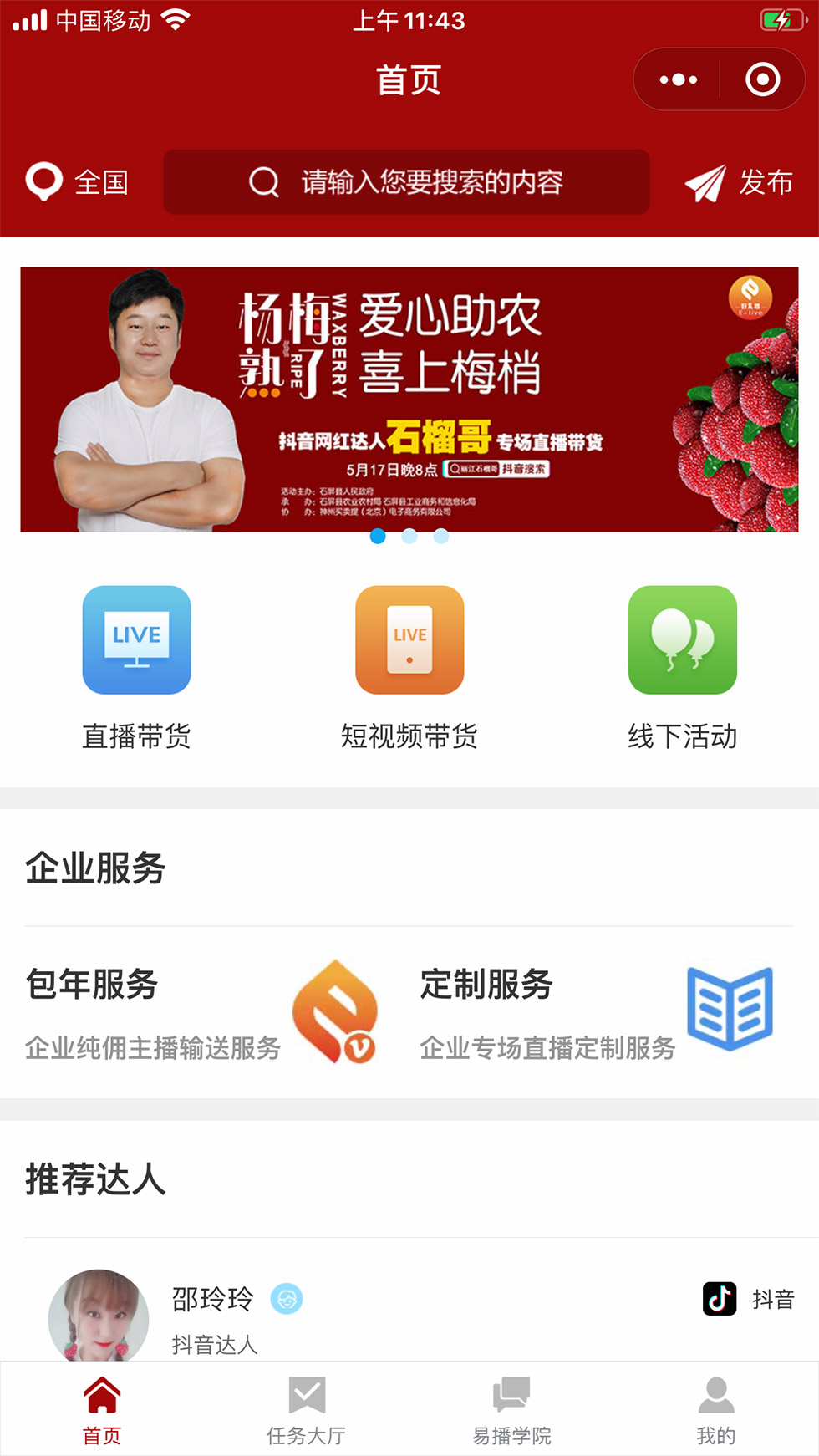Open the 杨梅熟了 live-stream banner
The height and width of the screenshot is (1456, 819).
click(409, 400)
